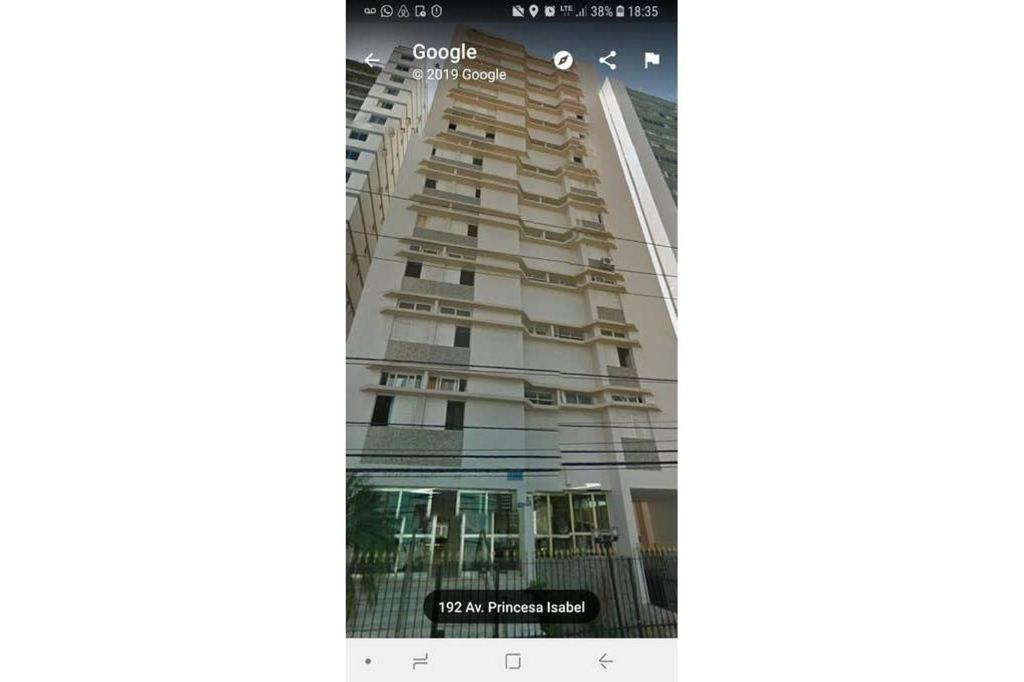
Task: Tap the compass icon
Action: click(x=564, y=60)
